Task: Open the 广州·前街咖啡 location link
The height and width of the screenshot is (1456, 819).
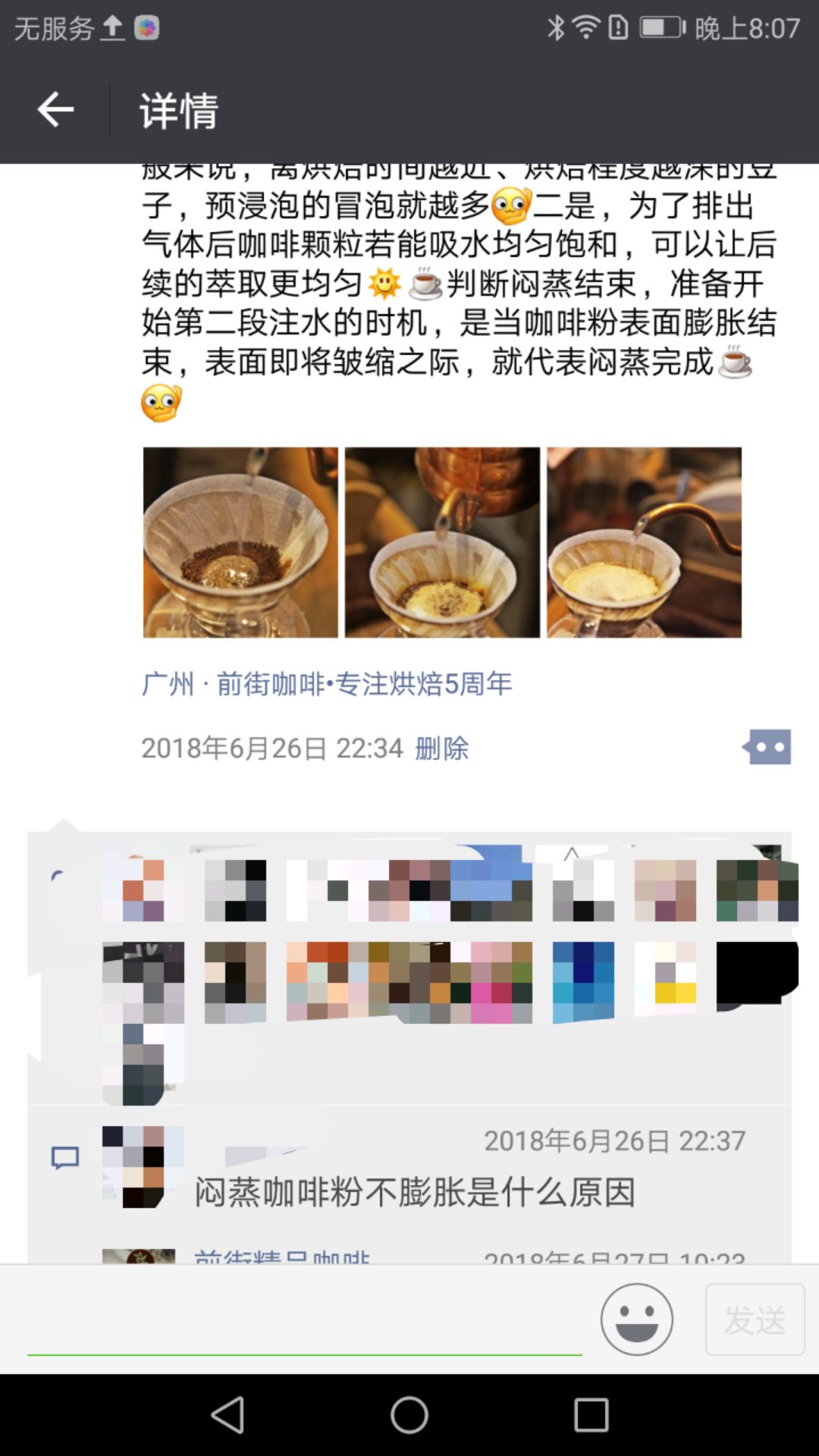Action: coord(326,684)
